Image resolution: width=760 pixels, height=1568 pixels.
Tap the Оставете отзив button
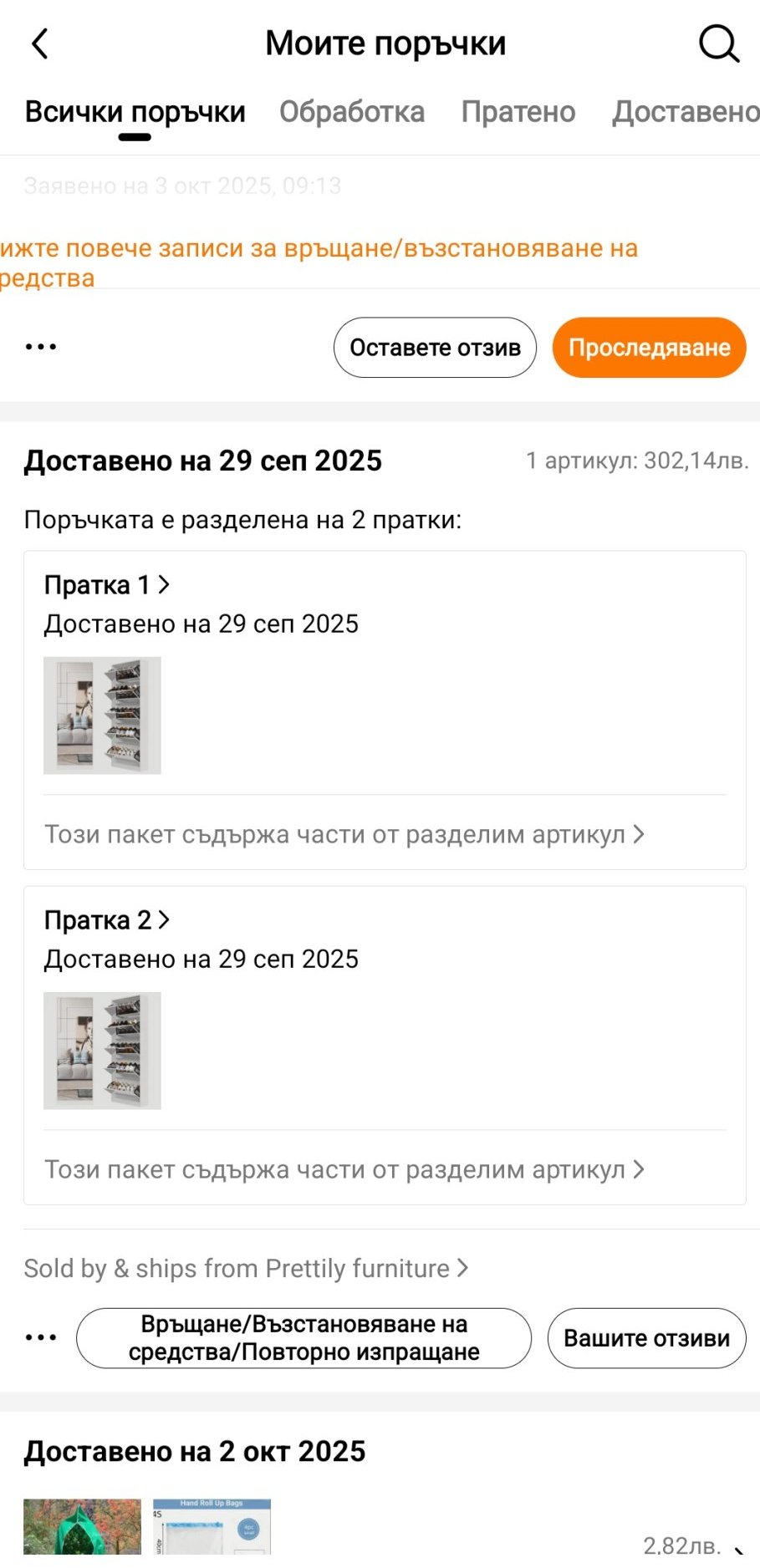click(435, 348)
